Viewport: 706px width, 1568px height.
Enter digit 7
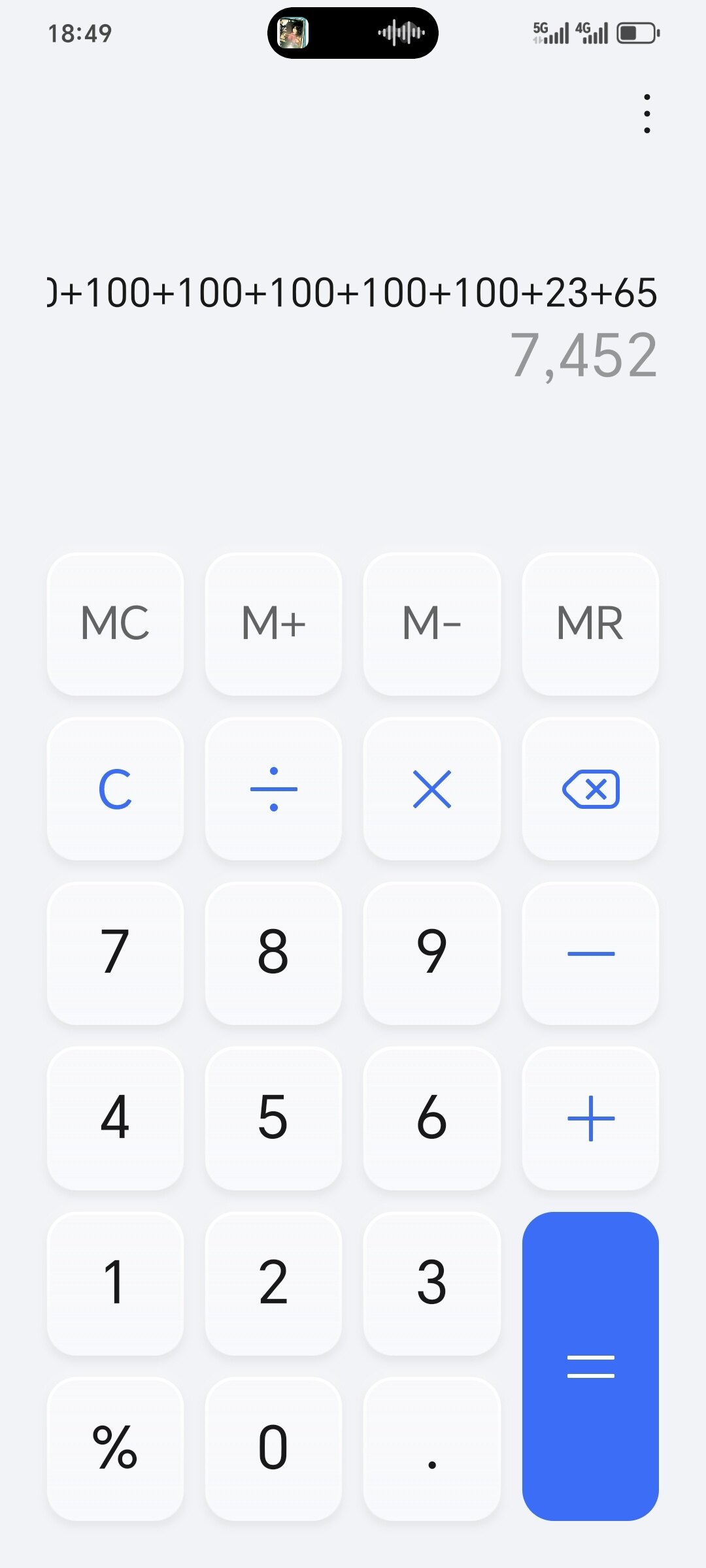click(115, 953)
